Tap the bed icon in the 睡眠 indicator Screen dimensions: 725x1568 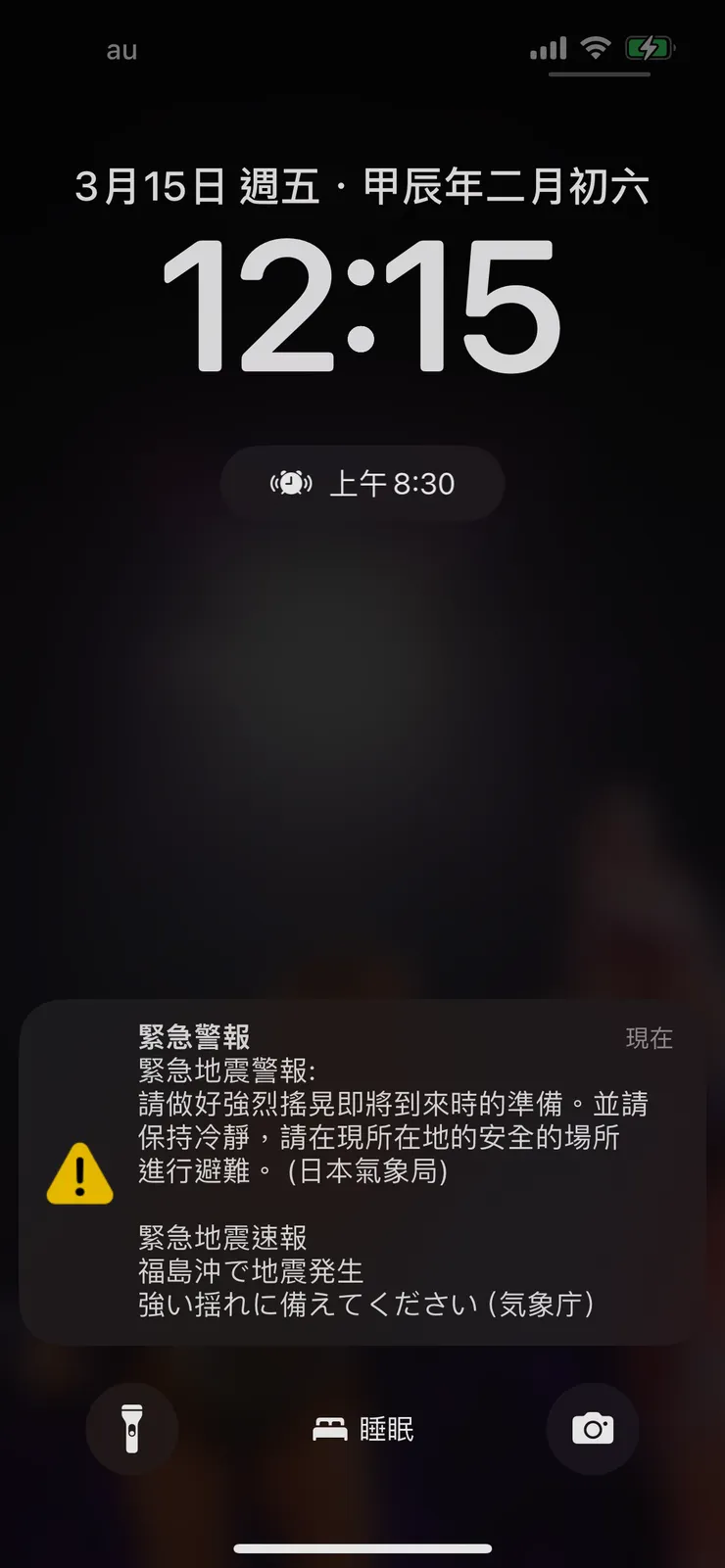329,1428
